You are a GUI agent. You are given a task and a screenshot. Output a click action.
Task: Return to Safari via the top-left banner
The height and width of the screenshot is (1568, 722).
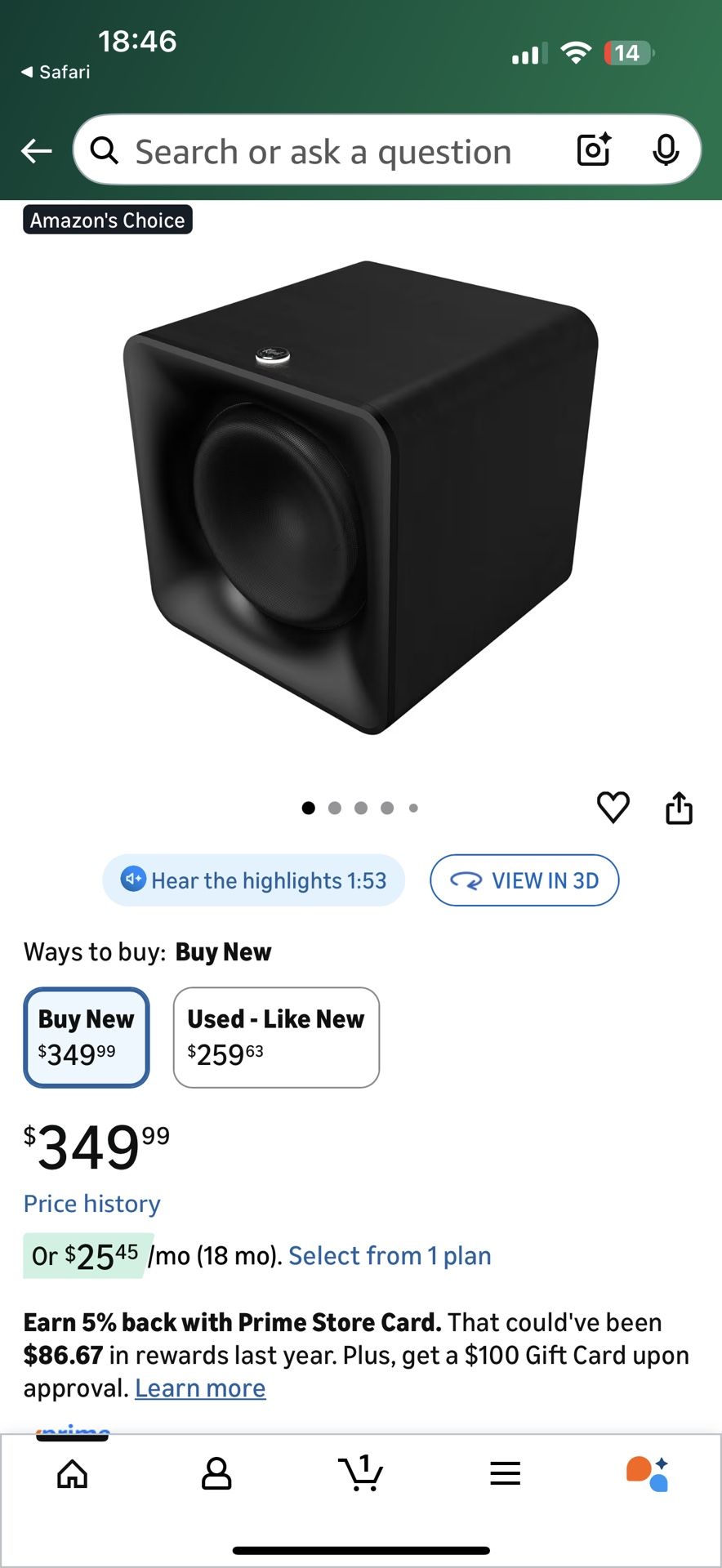55,72
